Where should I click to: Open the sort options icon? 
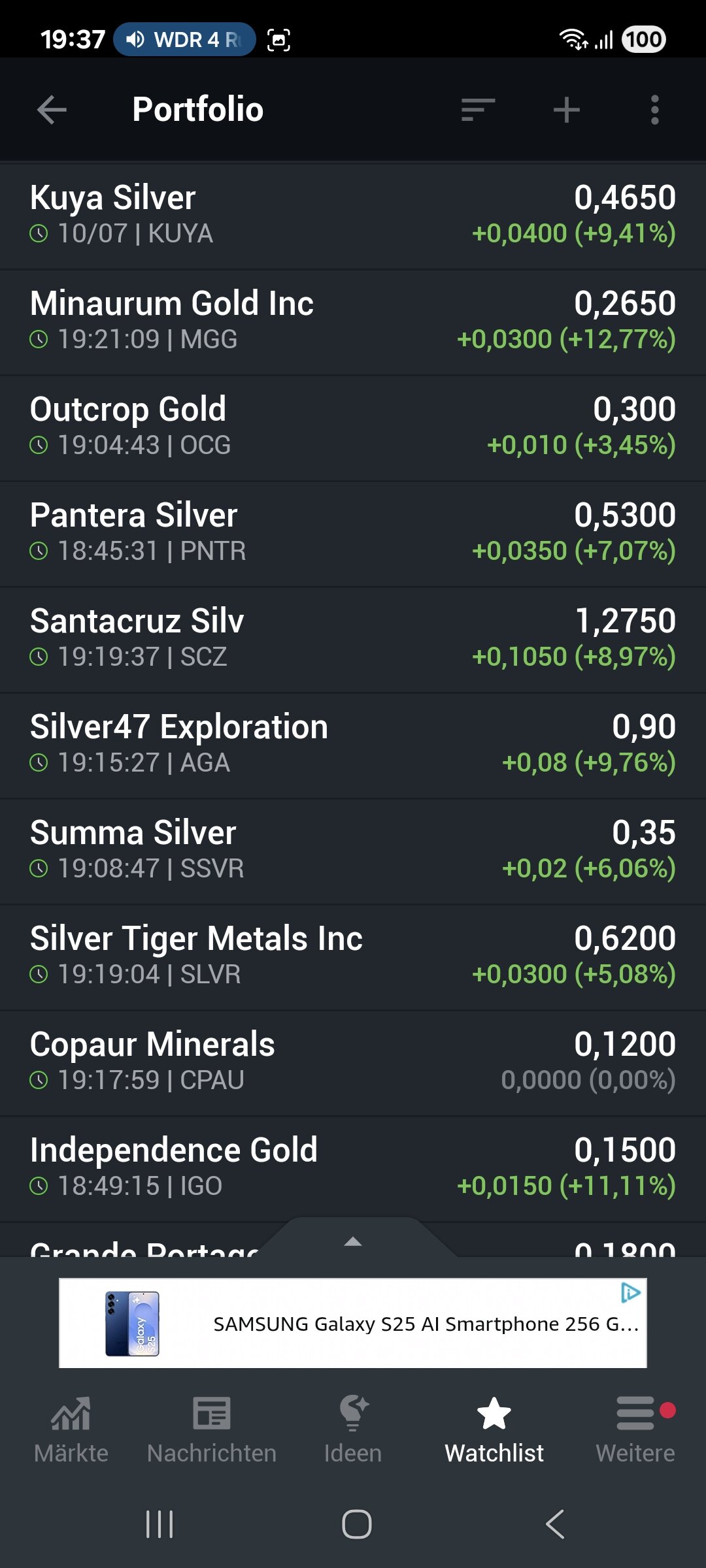[478, 110]
